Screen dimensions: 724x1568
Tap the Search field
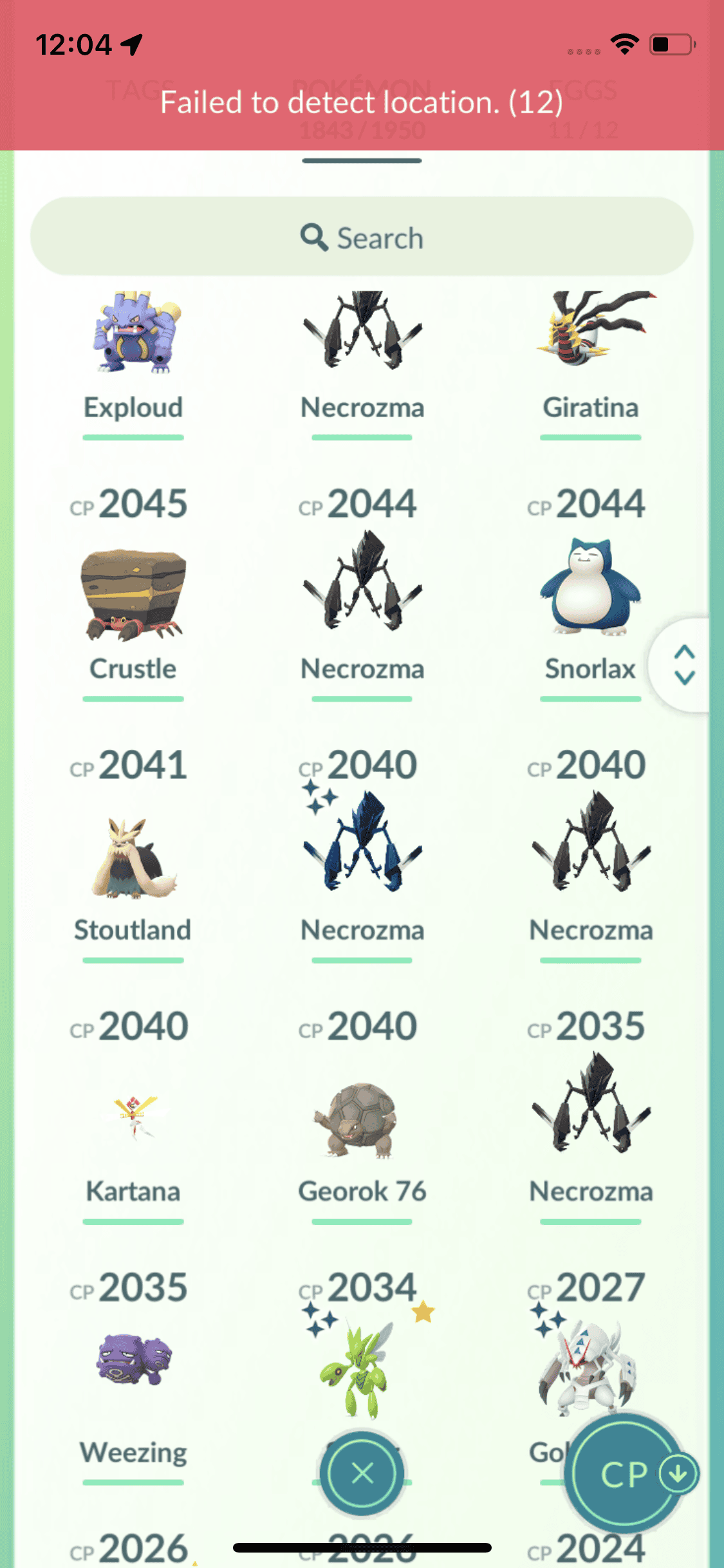point(362,237)
